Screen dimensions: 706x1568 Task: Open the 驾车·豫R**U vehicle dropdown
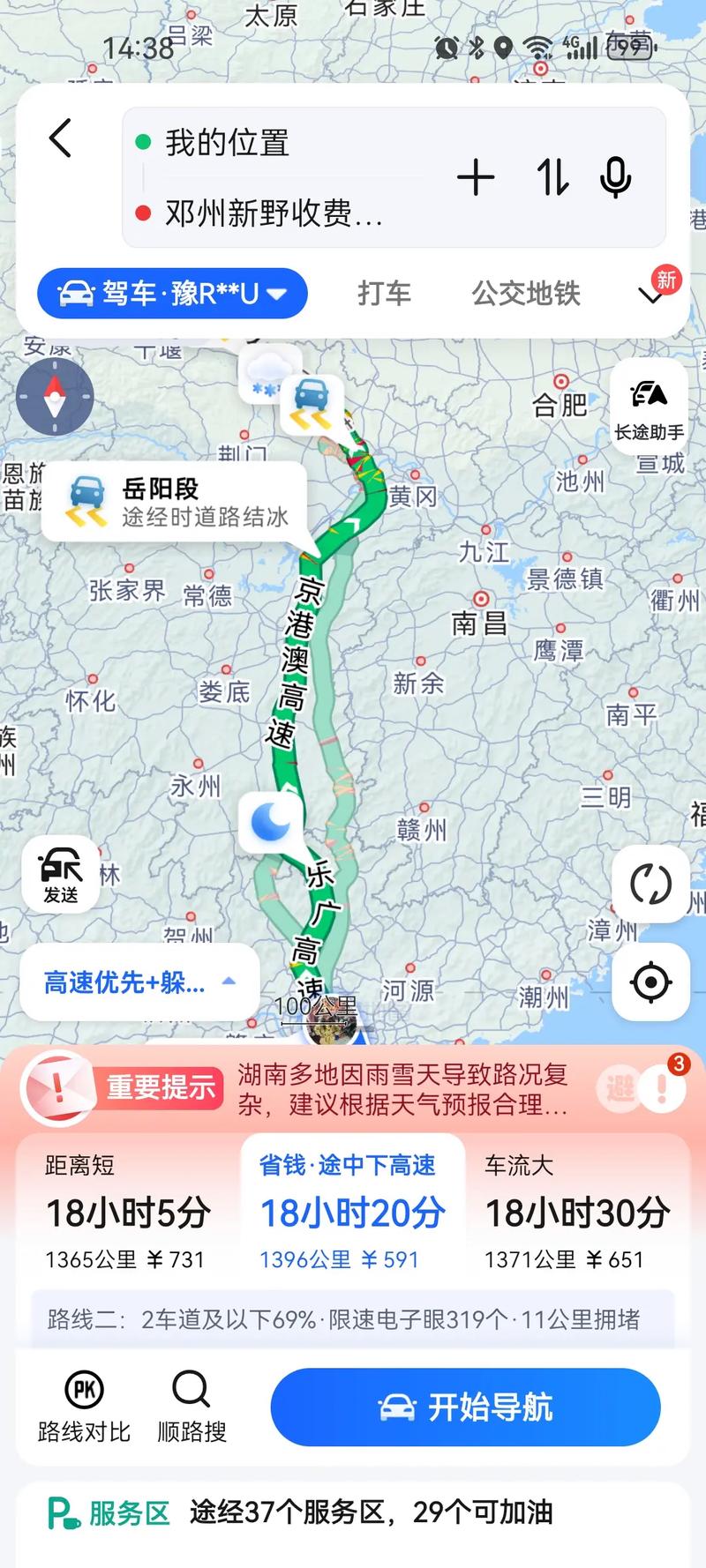(173, 294)
